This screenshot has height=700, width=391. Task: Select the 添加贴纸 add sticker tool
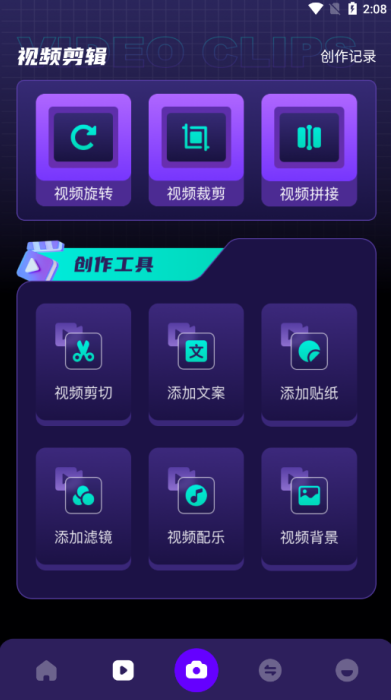pyautogui.click(x=309, y=364)
